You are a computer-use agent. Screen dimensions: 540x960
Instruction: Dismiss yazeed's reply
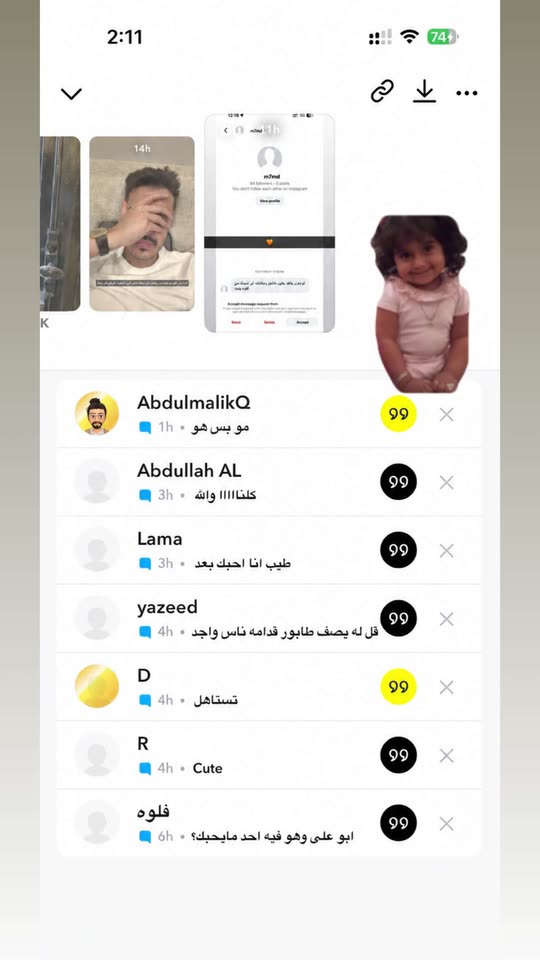pyautogui.click(x=446, y=619)
